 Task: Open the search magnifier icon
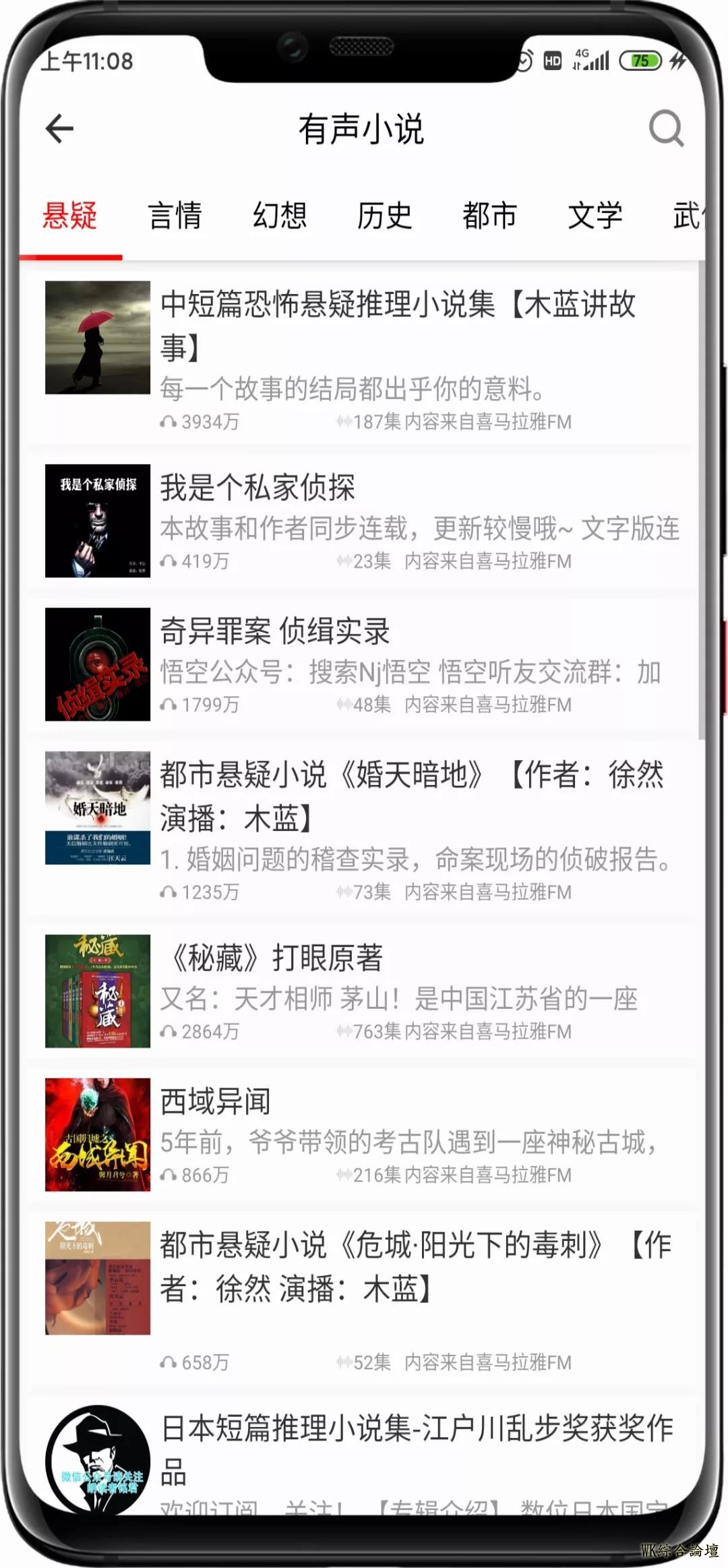666,128
